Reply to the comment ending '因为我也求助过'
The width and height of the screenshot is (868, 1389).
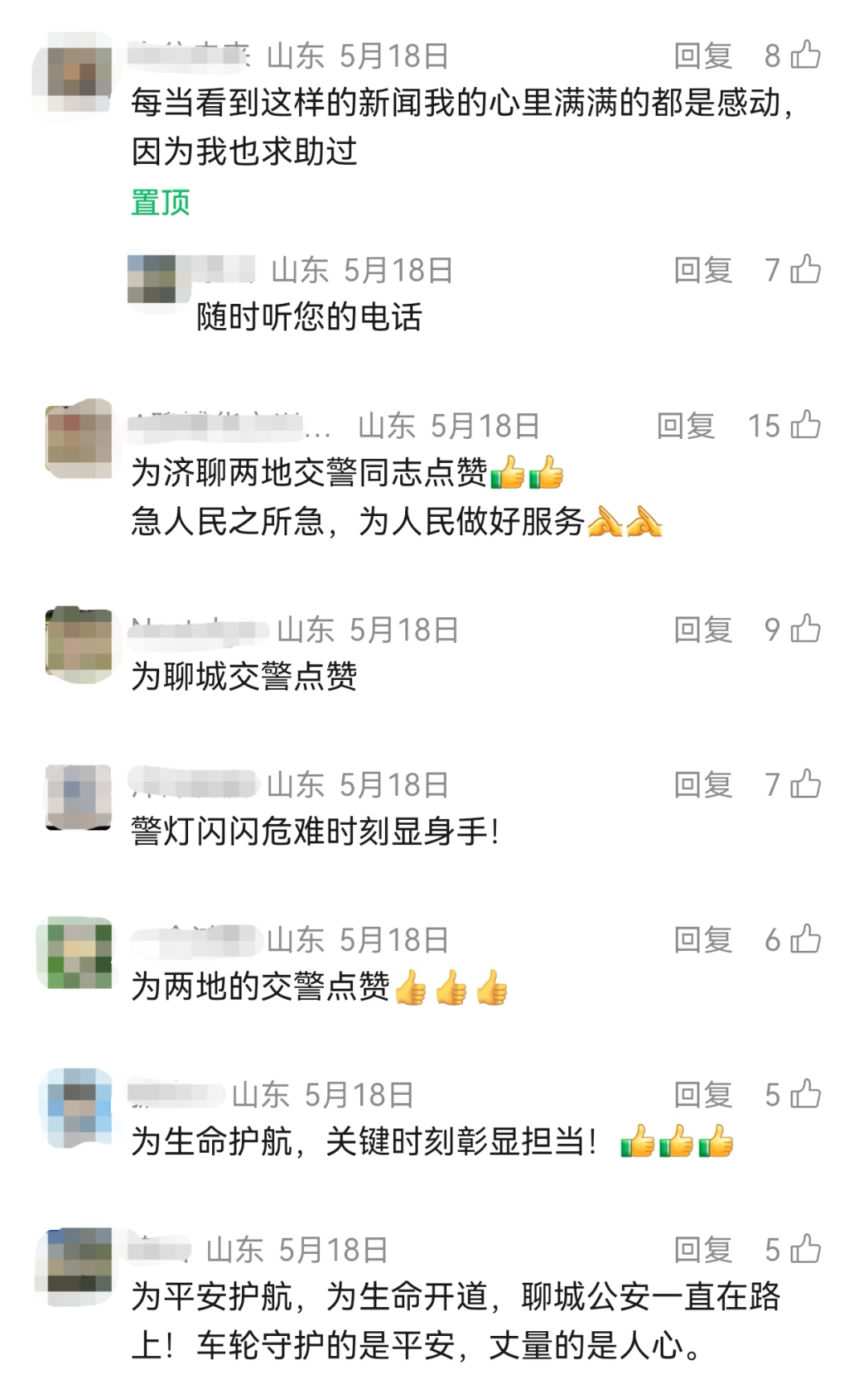pos(702,56)
